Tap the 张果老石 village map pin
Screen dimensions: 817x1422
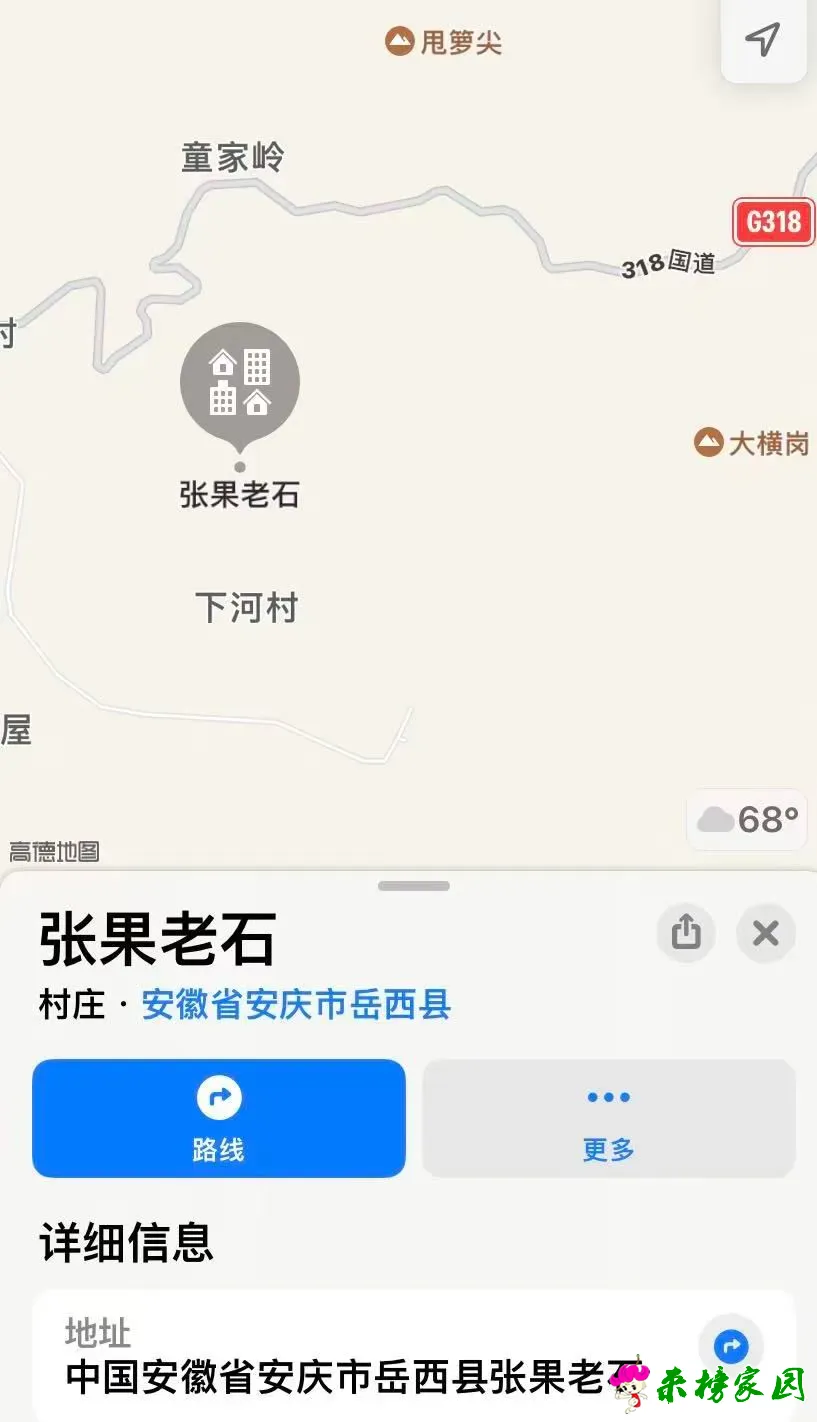[x=240, y=383]
